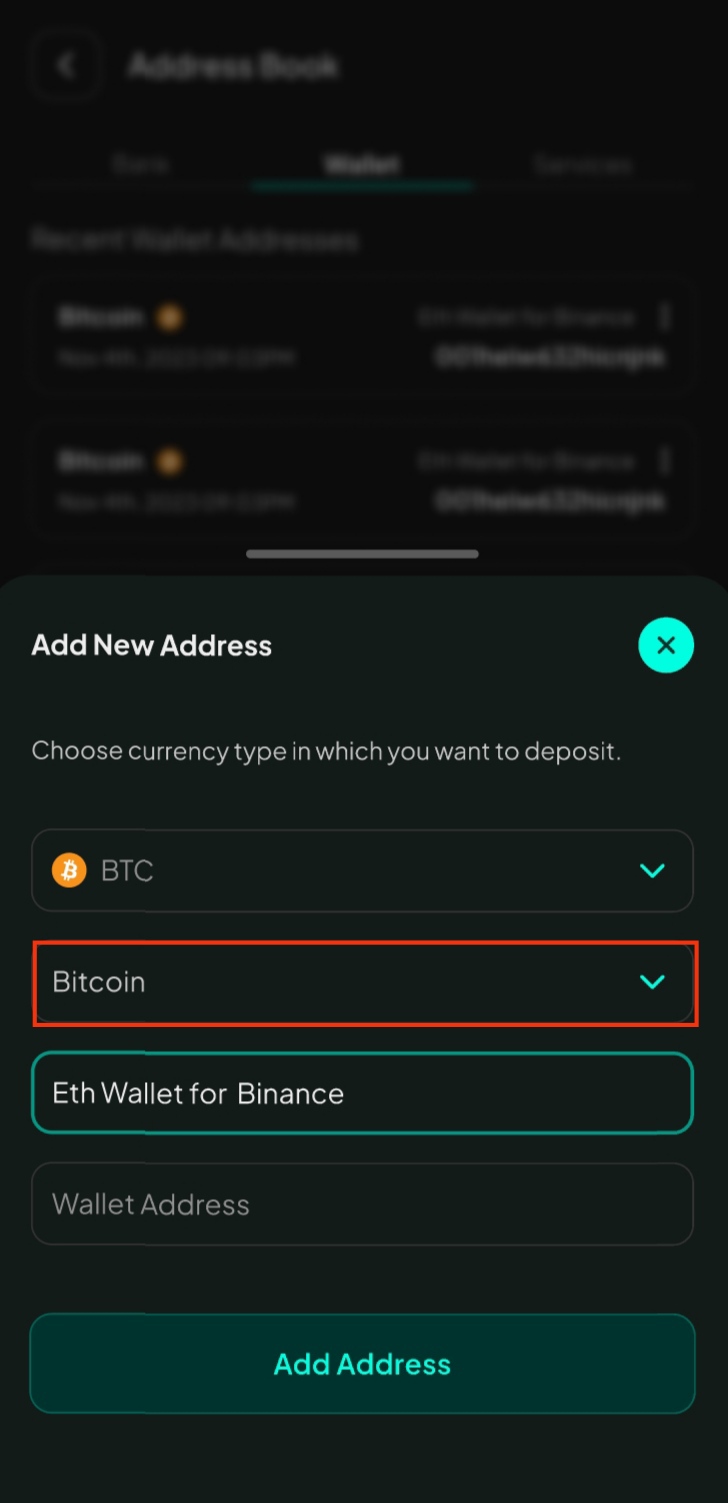728x1503 pixels.
Task: Focus the Wallet Address field
Action: [362, 1204]
